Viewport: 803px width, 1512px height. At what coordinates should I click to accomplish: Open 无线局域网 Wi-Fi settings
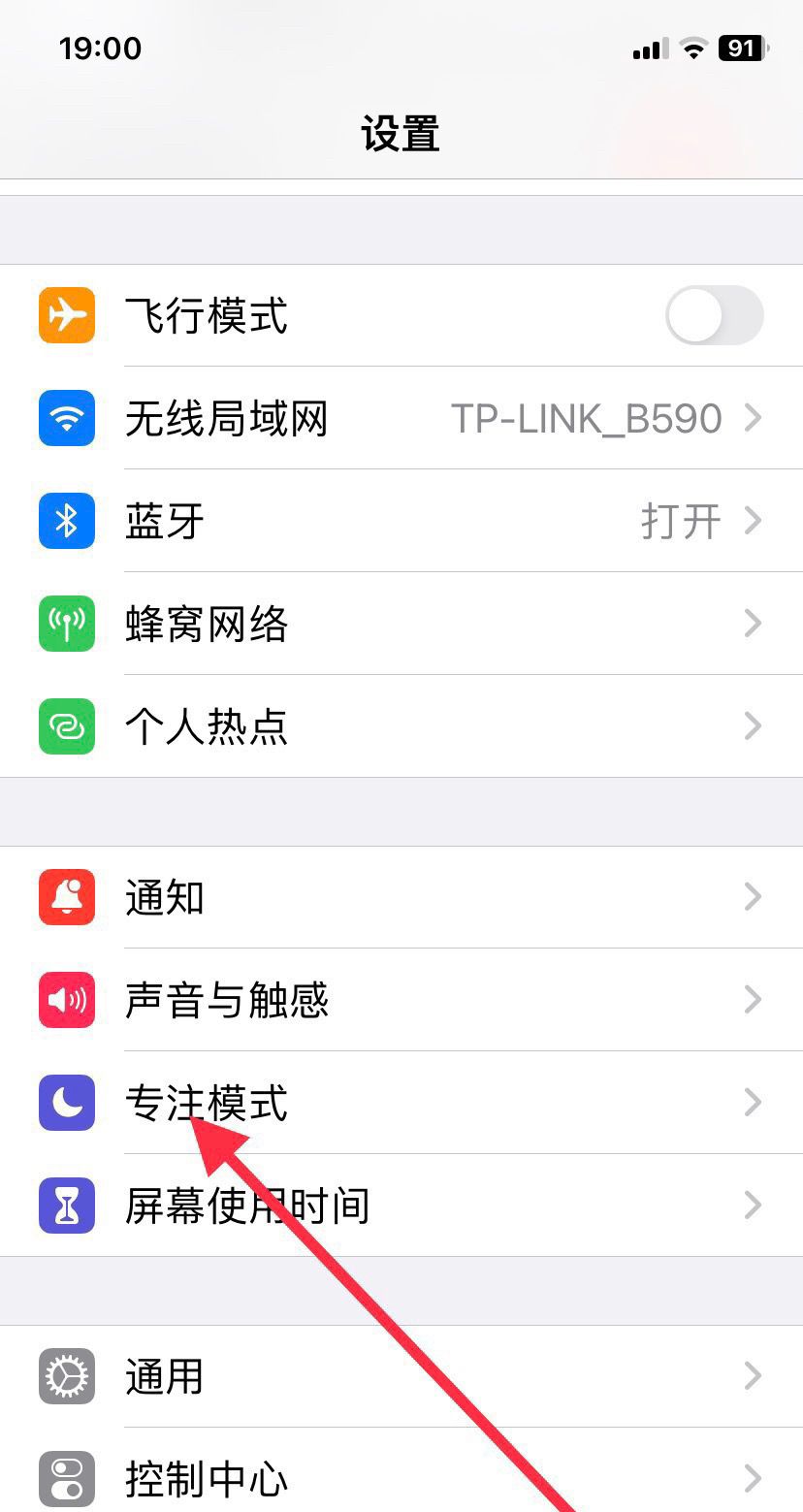[x=401, y=418]
